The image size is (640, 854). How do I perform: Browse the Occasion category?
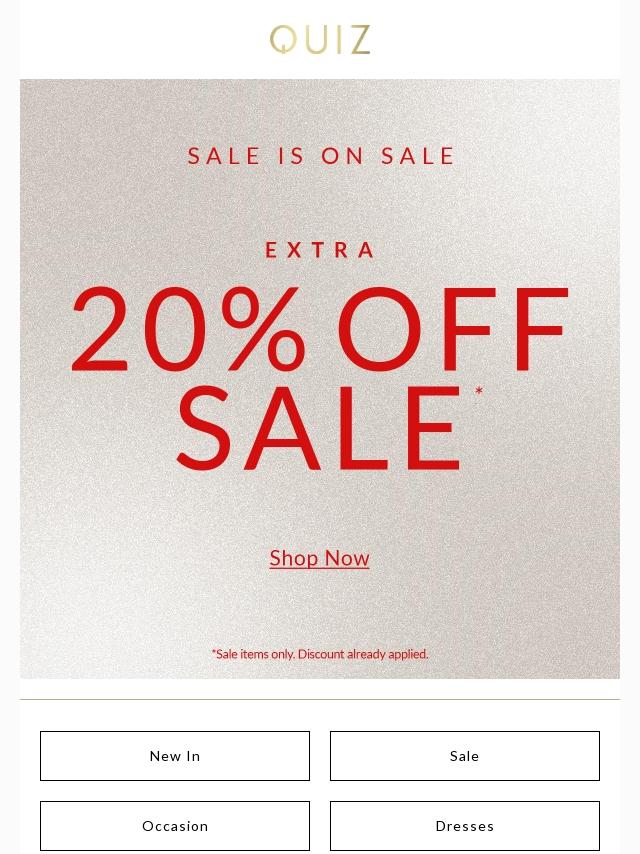[175, 826]
